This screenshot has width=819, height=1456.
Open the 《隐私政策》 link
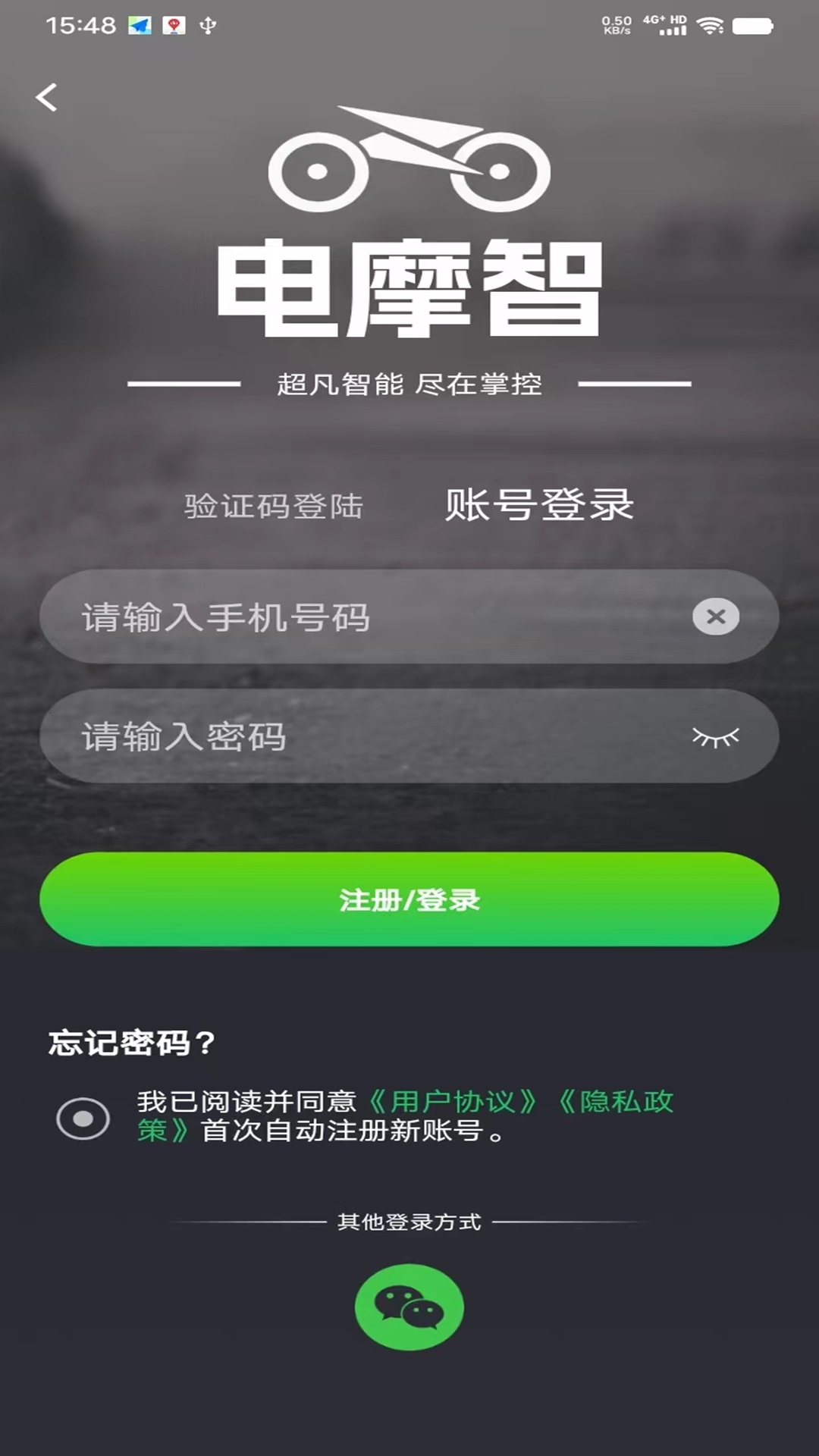point(615,1102)
